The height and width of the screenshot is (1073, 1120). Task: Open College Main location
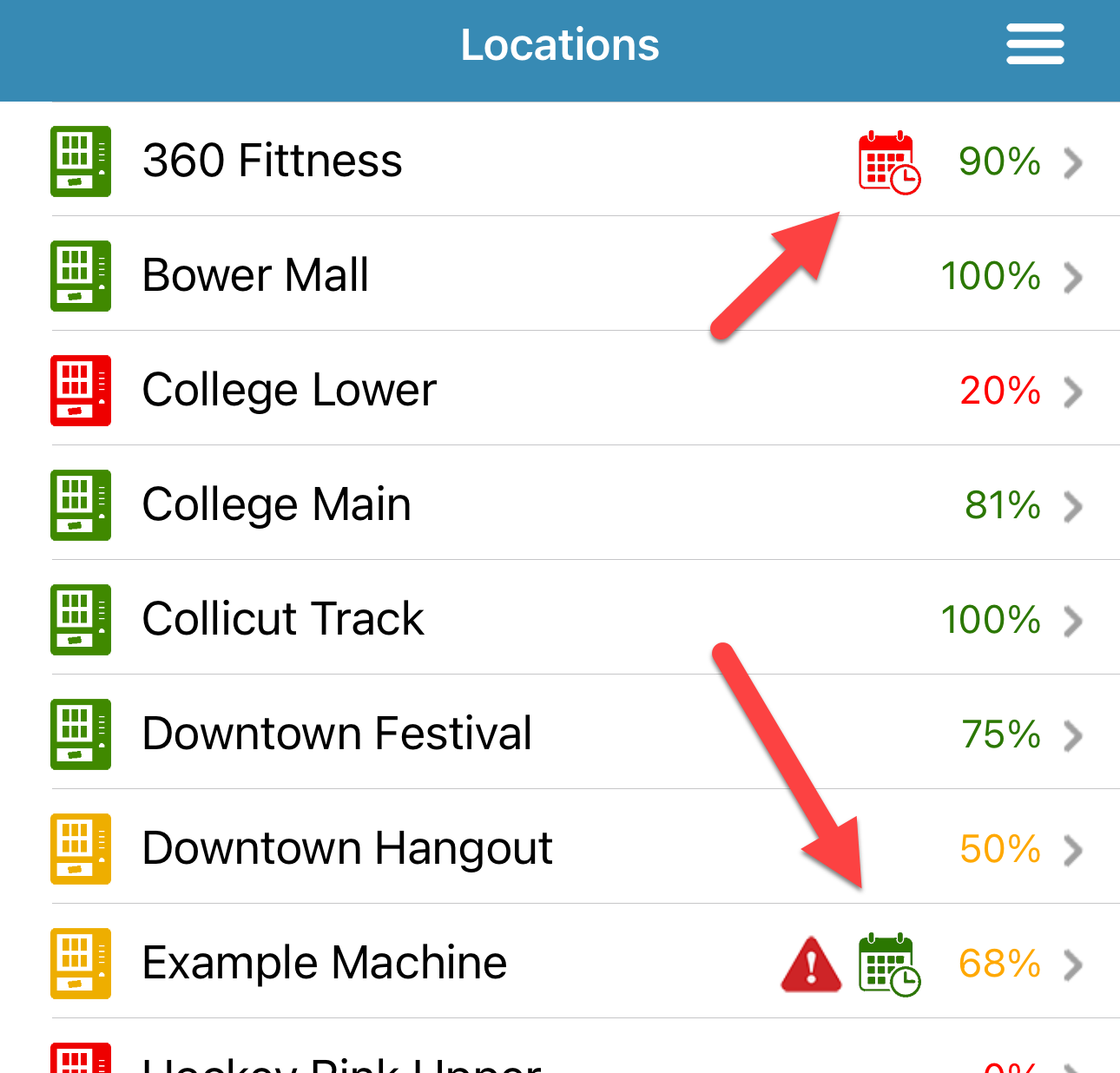[276, 504]
